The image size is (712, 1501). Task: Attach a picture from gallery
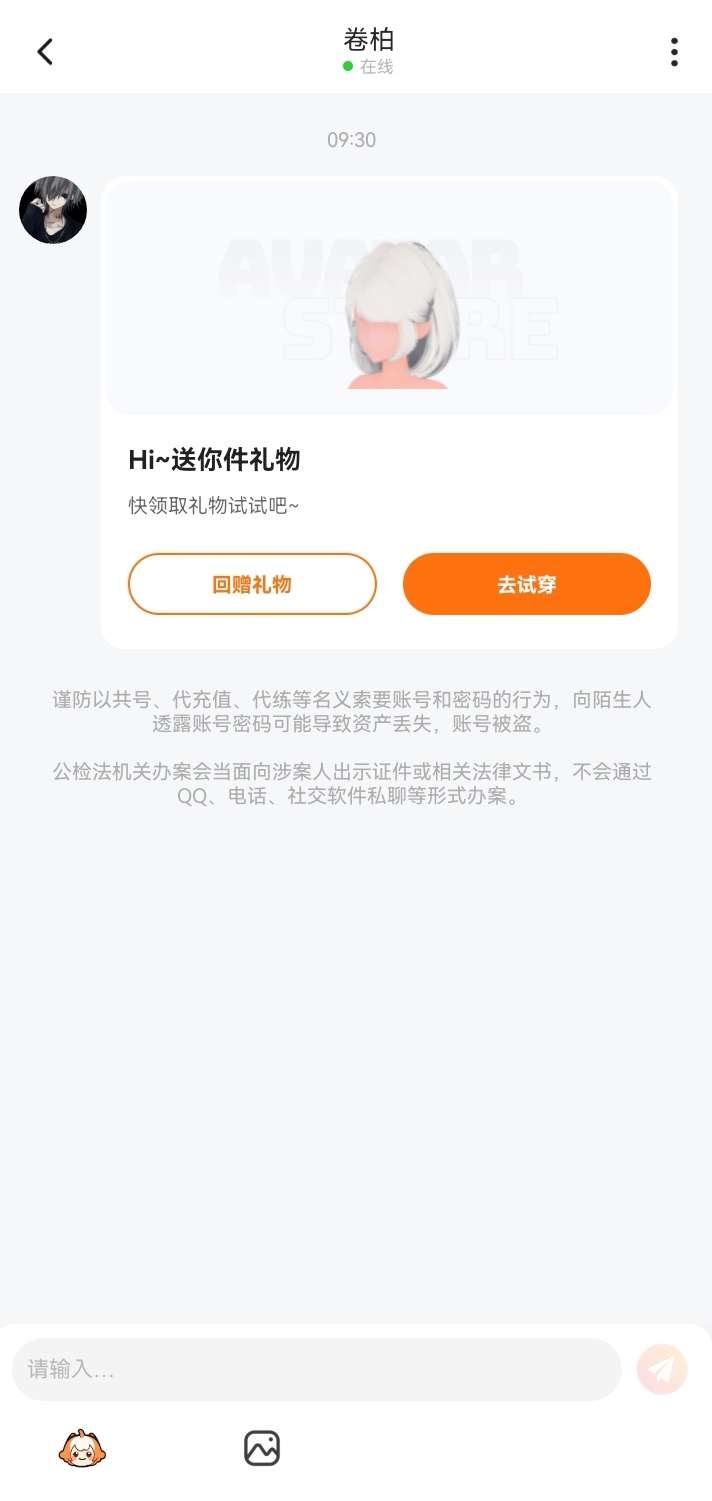pyautogui.click(x=262, y=1448)
